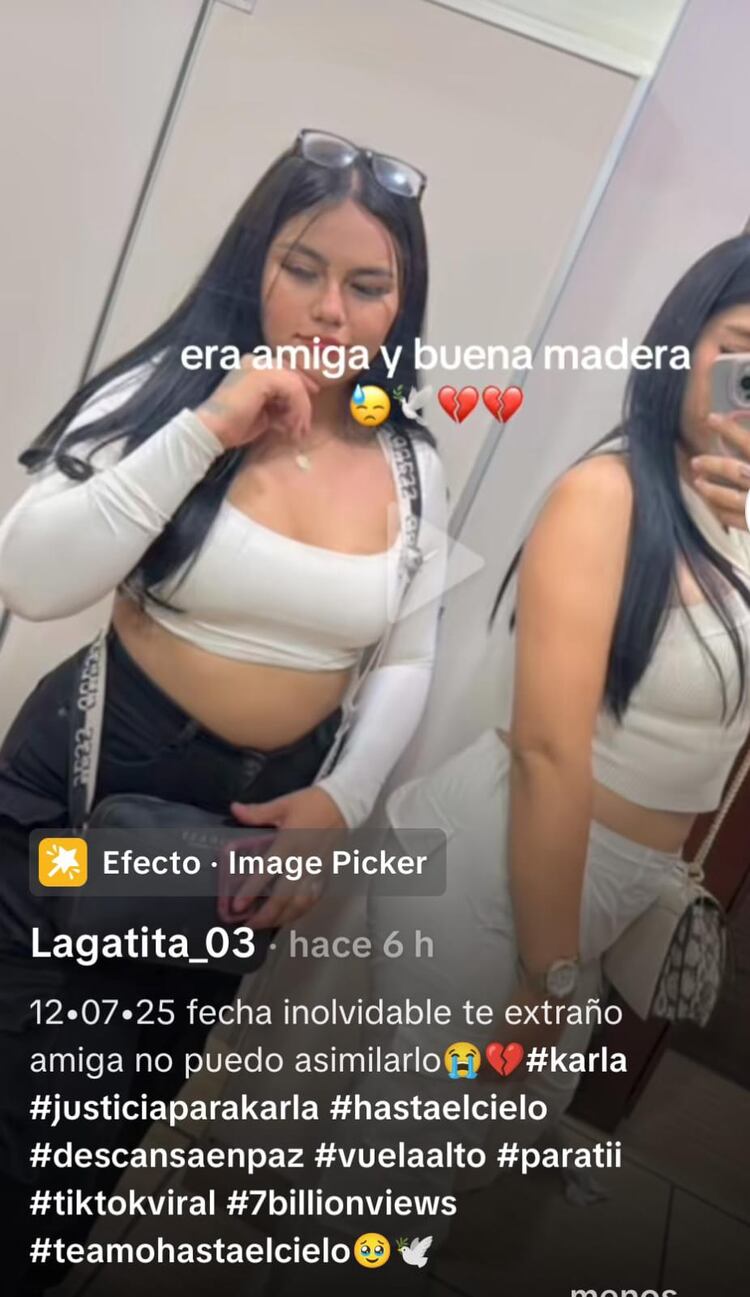750x1297 pixels.
Task: Open the Lagatita_03 profile
Action: point(143,943)
